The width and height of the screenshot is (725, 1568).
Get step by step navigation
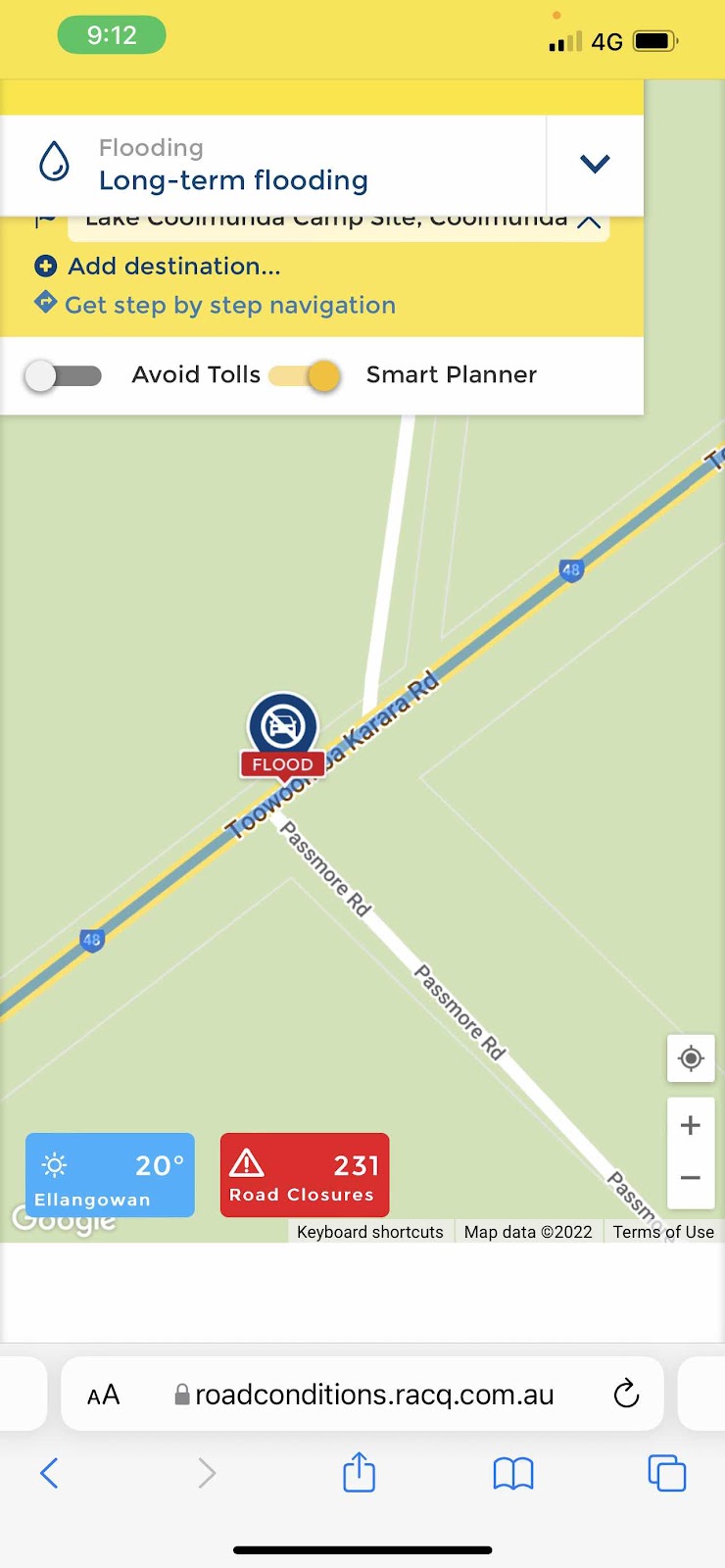tap(229, 306)
